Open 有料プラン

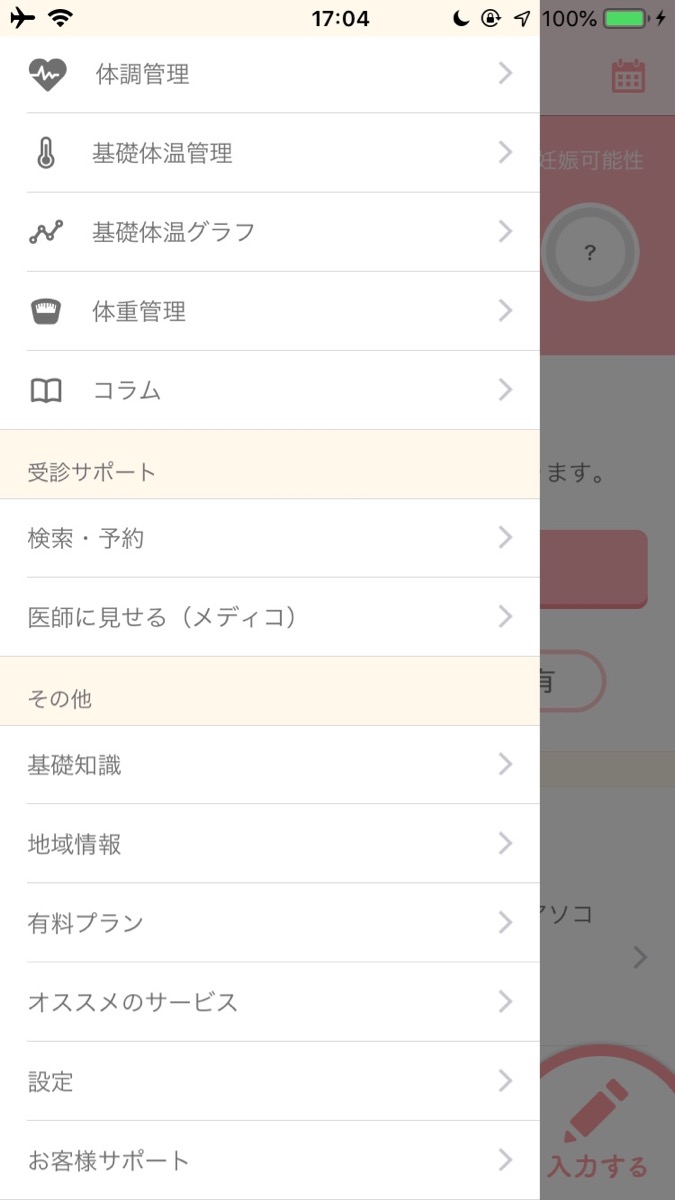[270, 923]
